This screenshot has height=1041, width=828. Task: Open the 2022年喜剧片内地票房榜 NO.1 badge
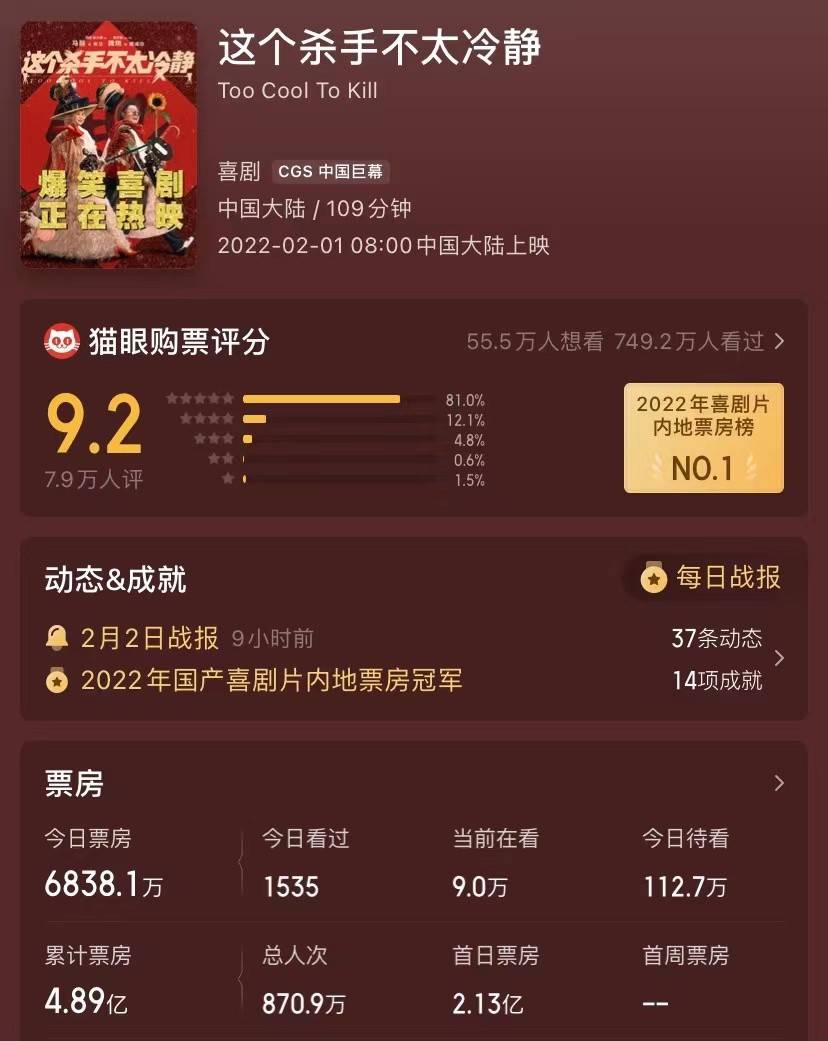(x=703, y=438)
